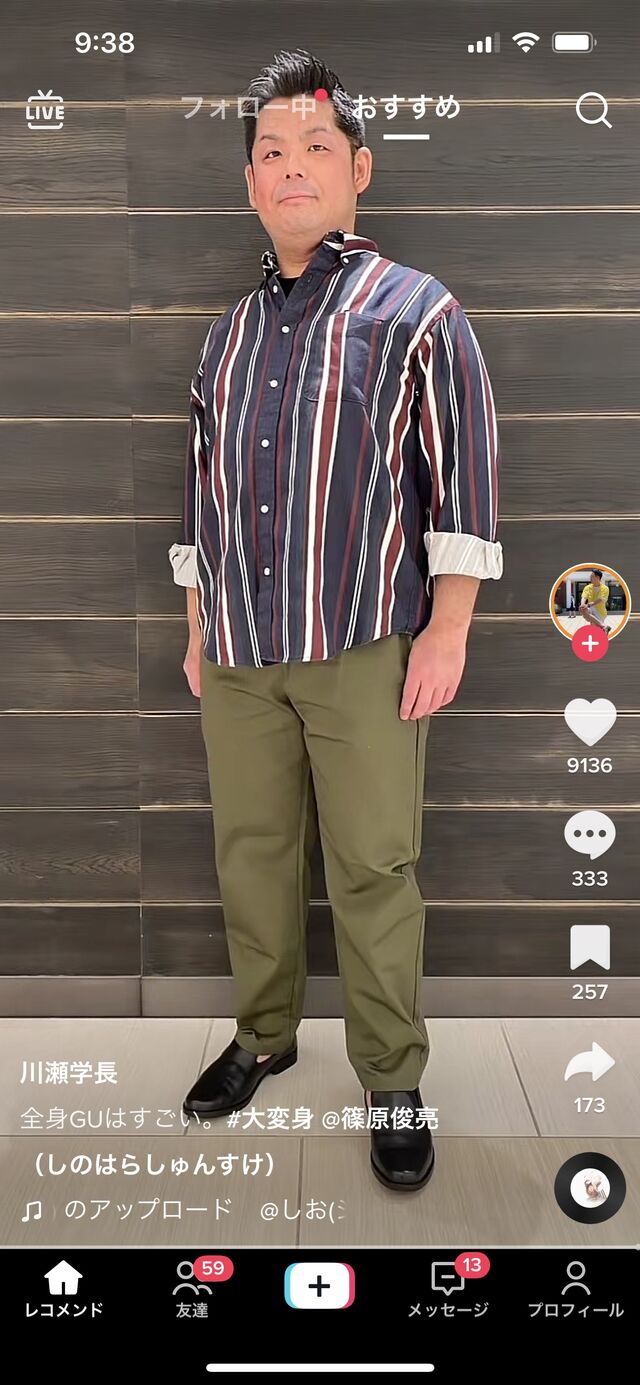Open the 友達 tab
The image size is (640, 1385).
(x=192, y=1290)
